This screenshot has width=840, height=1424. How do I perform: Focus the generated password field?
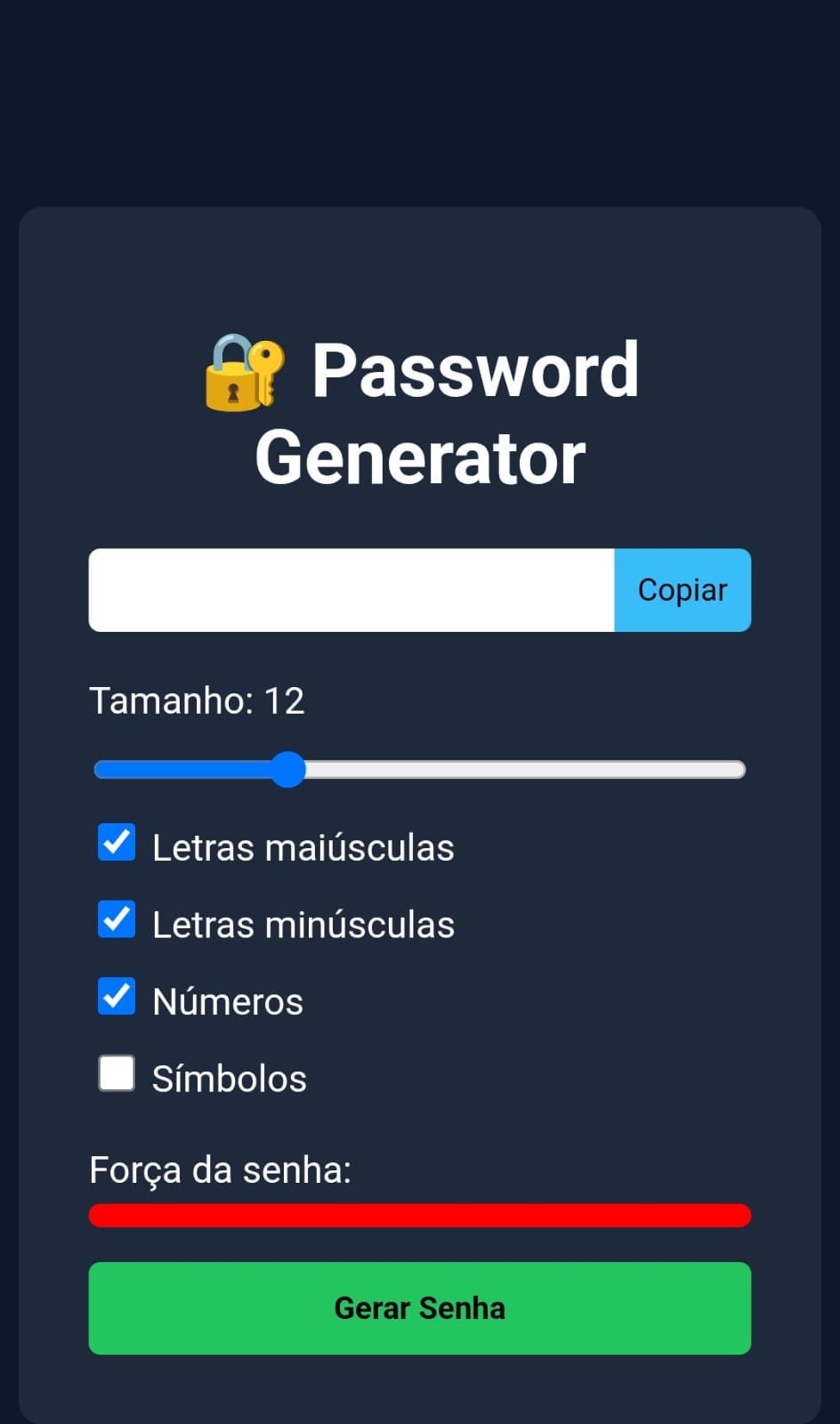pyautogui.click(x=351, y=590)
